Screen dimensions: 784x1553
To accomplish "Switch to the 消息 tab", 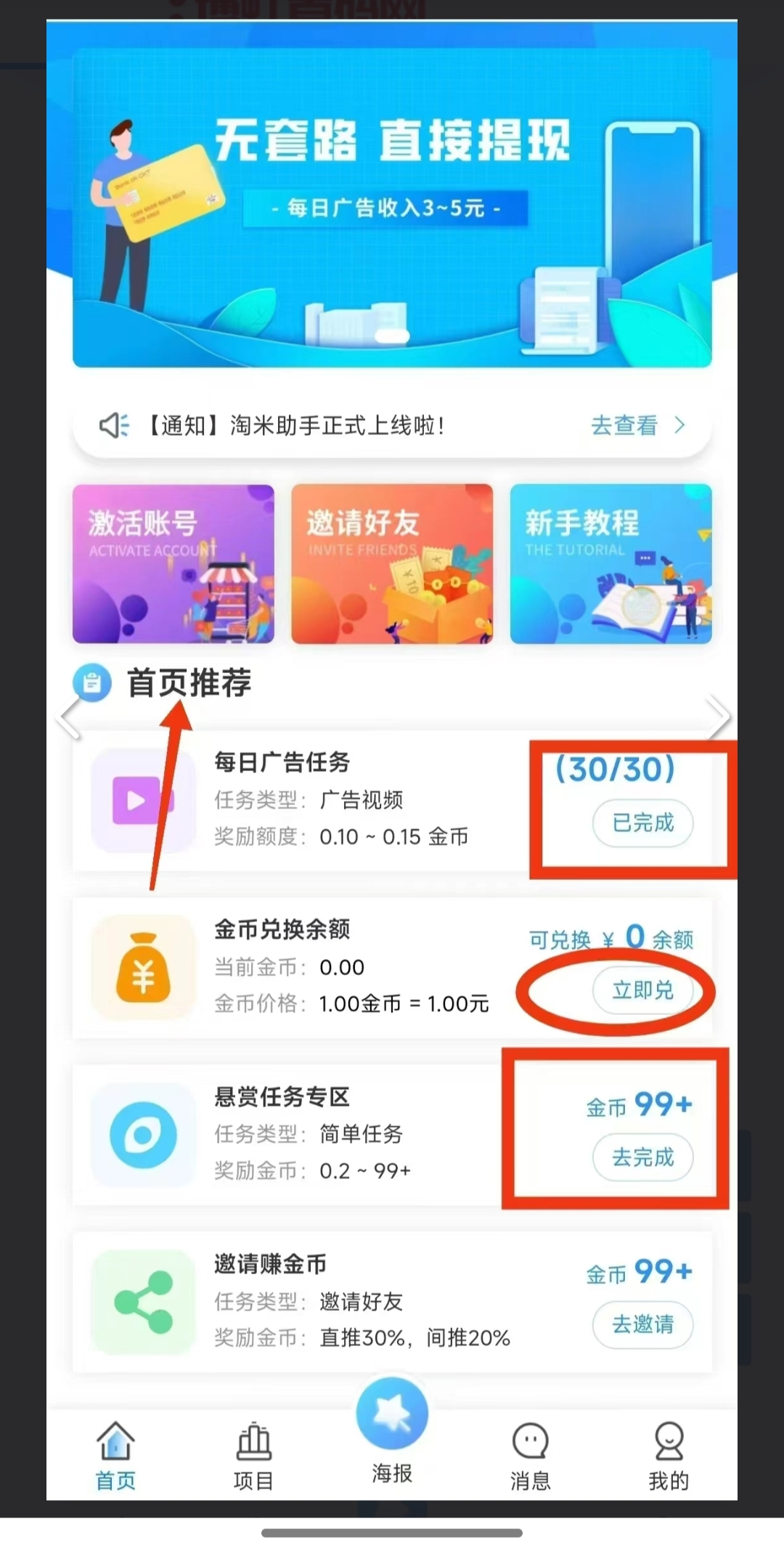I will [x=530, y=1456].
